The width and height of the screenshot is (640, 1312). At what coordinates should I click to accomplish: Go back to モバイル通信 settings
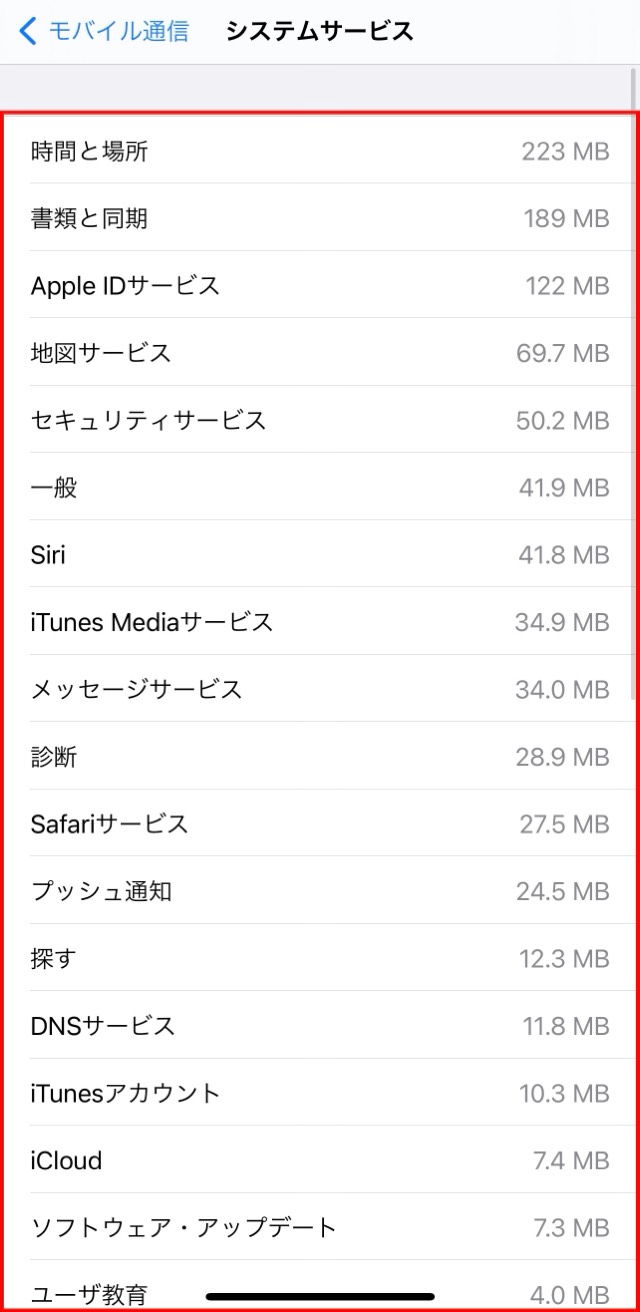pos(103,31)
